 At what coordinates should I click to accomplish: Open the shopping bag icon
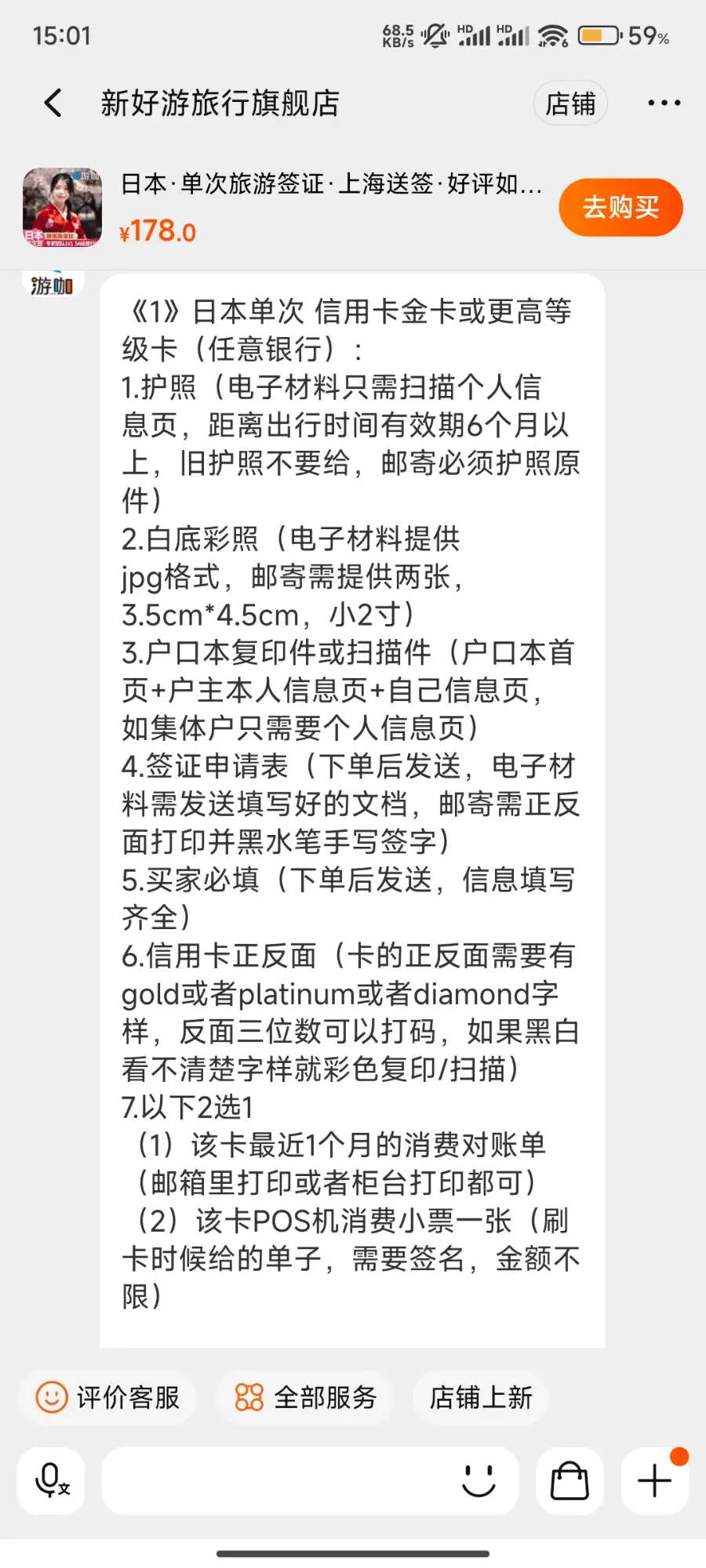pos(570,1481)
